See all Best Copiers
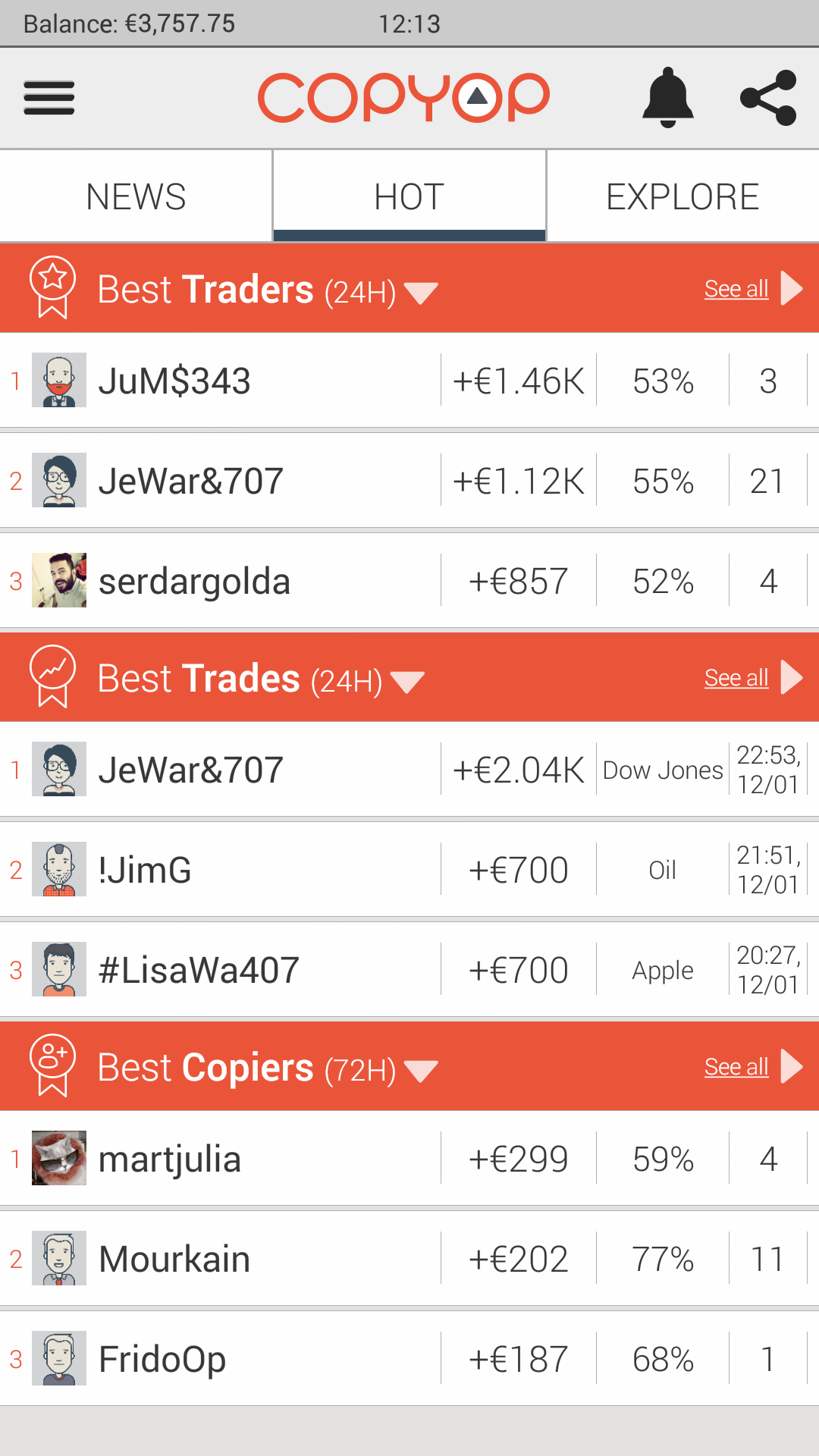819x1456 pixels. click(737, 1067)
